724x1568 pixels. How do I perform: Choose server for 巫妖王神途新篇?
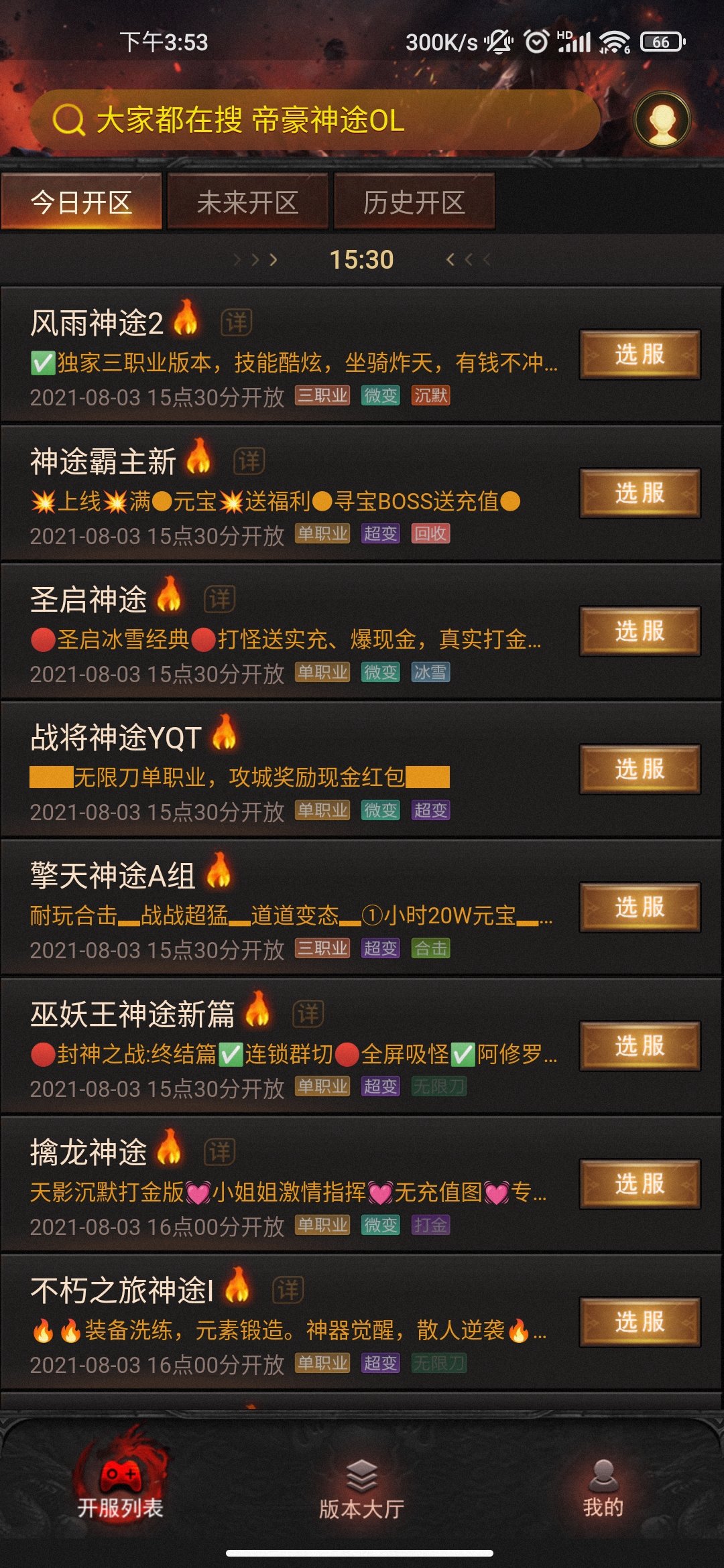click(x=640, y=1046)
